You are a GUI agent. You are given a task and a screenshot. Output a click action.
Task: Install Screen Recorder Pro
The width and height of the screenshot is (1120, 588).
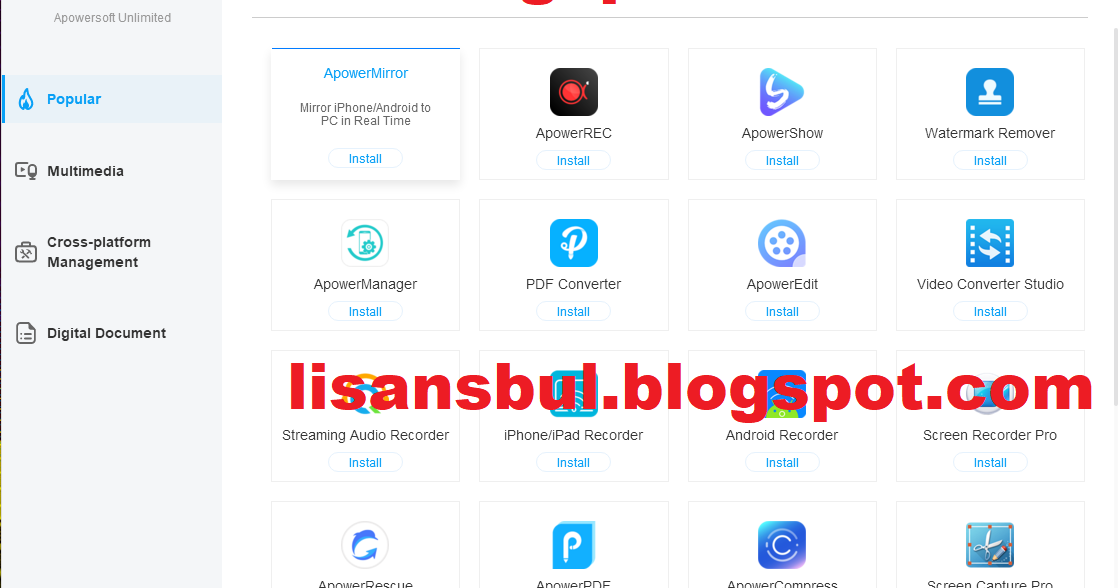[990, 463]
